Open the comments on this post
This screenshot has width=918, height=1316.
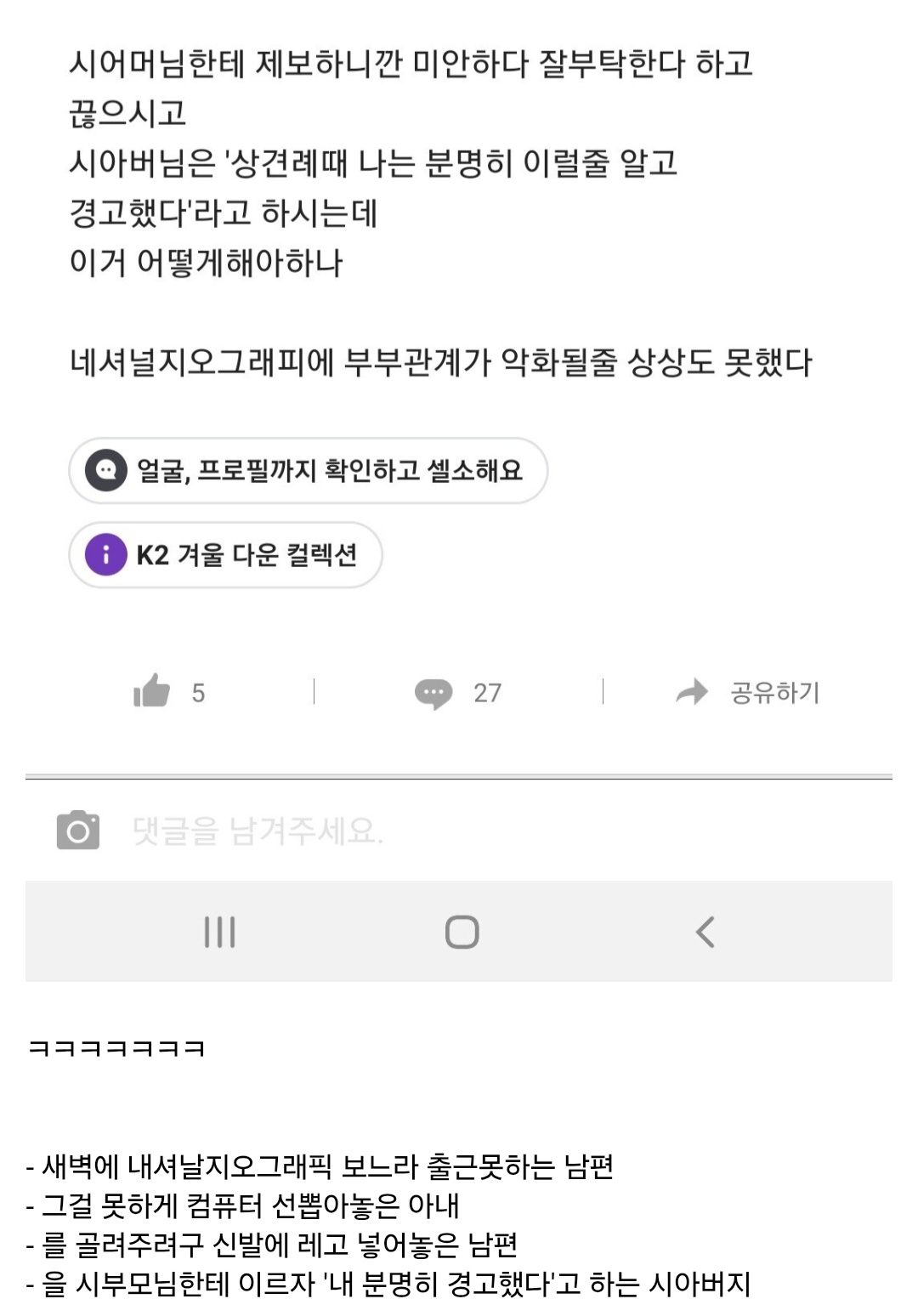click(434, 693)
